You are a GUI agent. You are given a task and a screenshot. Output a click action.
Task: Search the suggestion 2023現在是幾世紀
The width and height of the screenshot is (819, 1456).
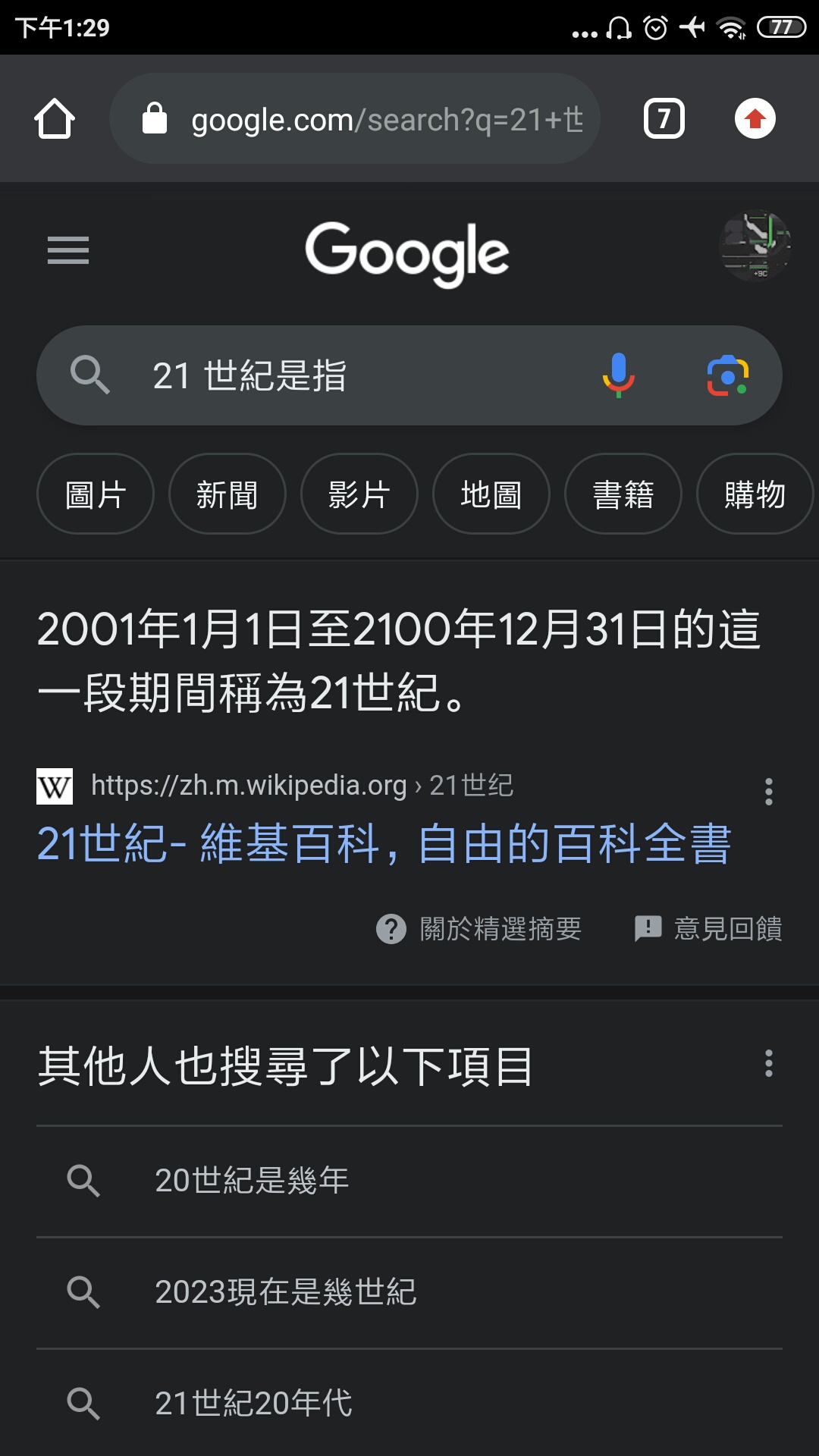[285, 1291]
